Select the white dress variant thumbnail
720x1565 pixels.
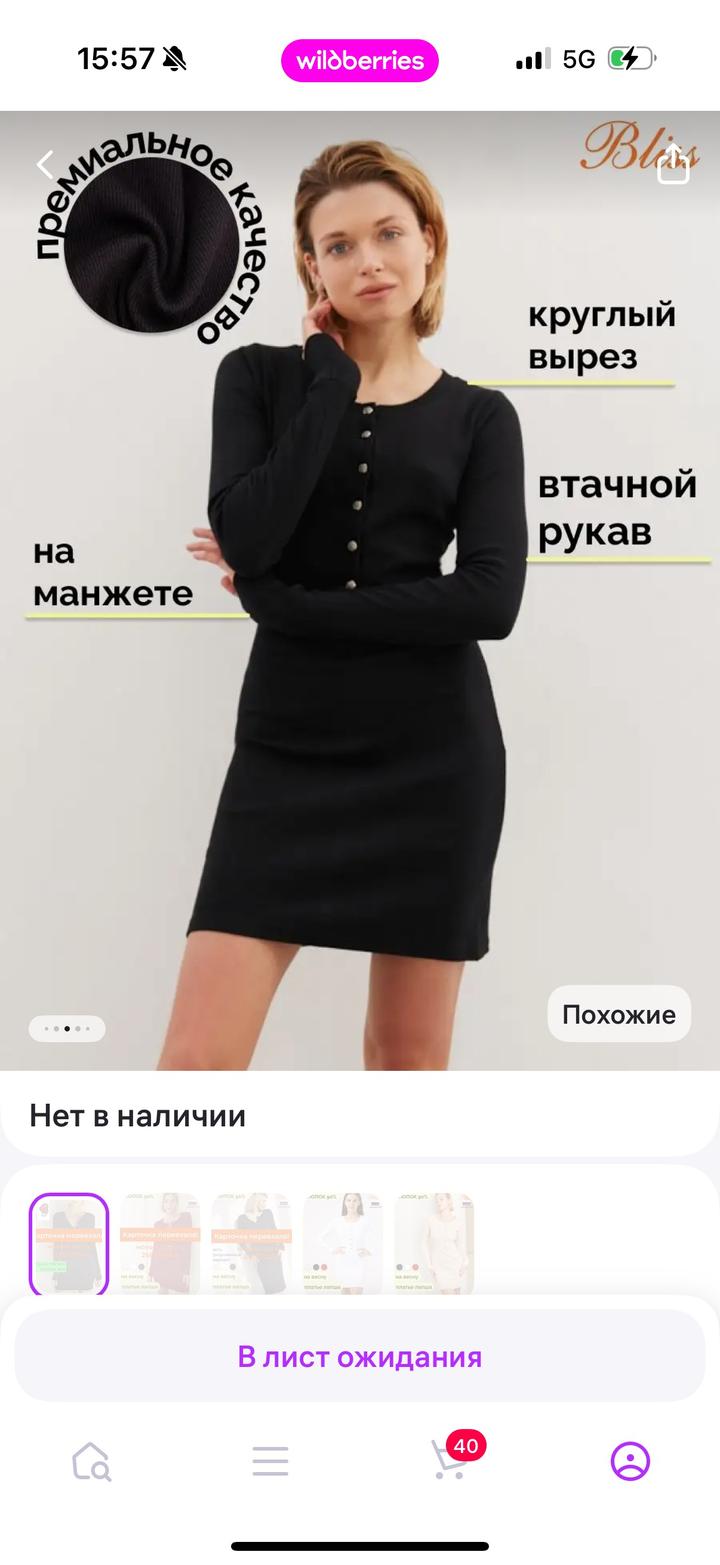click(343, 1243)
